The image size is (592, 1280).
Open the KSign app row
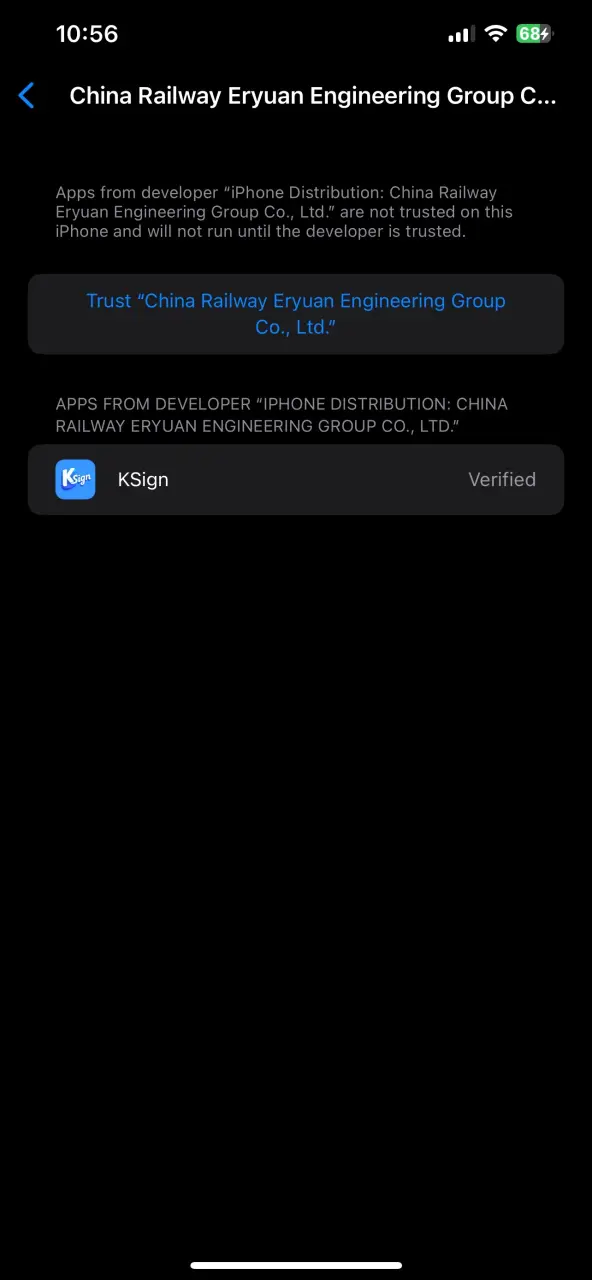click(x=296, y=480)
